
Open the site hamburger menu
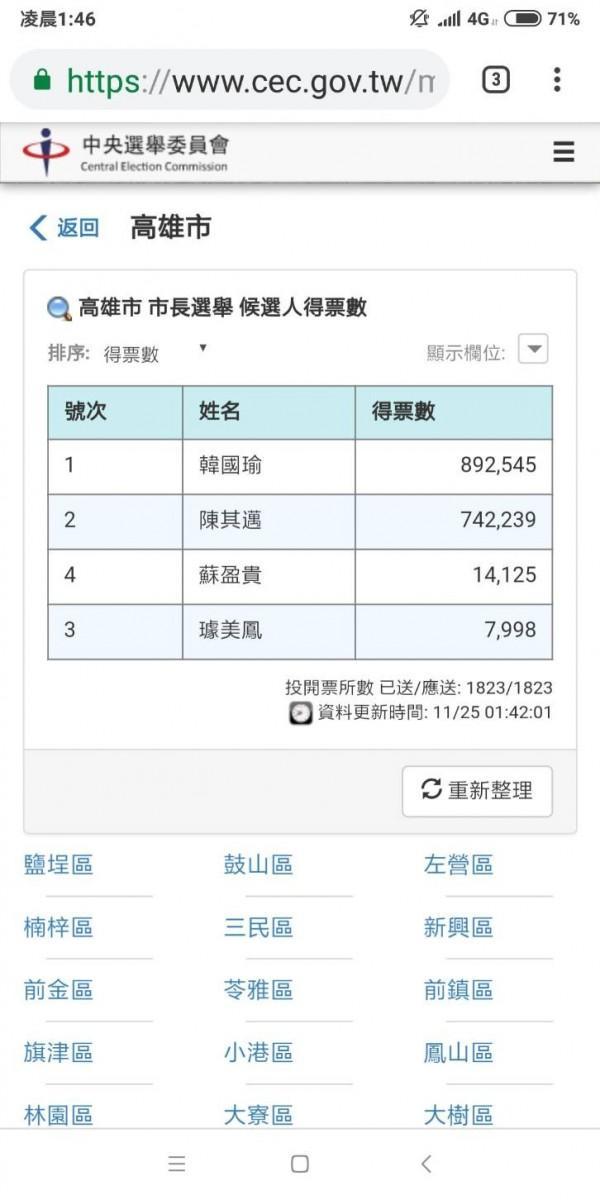(x=564, y=151)
